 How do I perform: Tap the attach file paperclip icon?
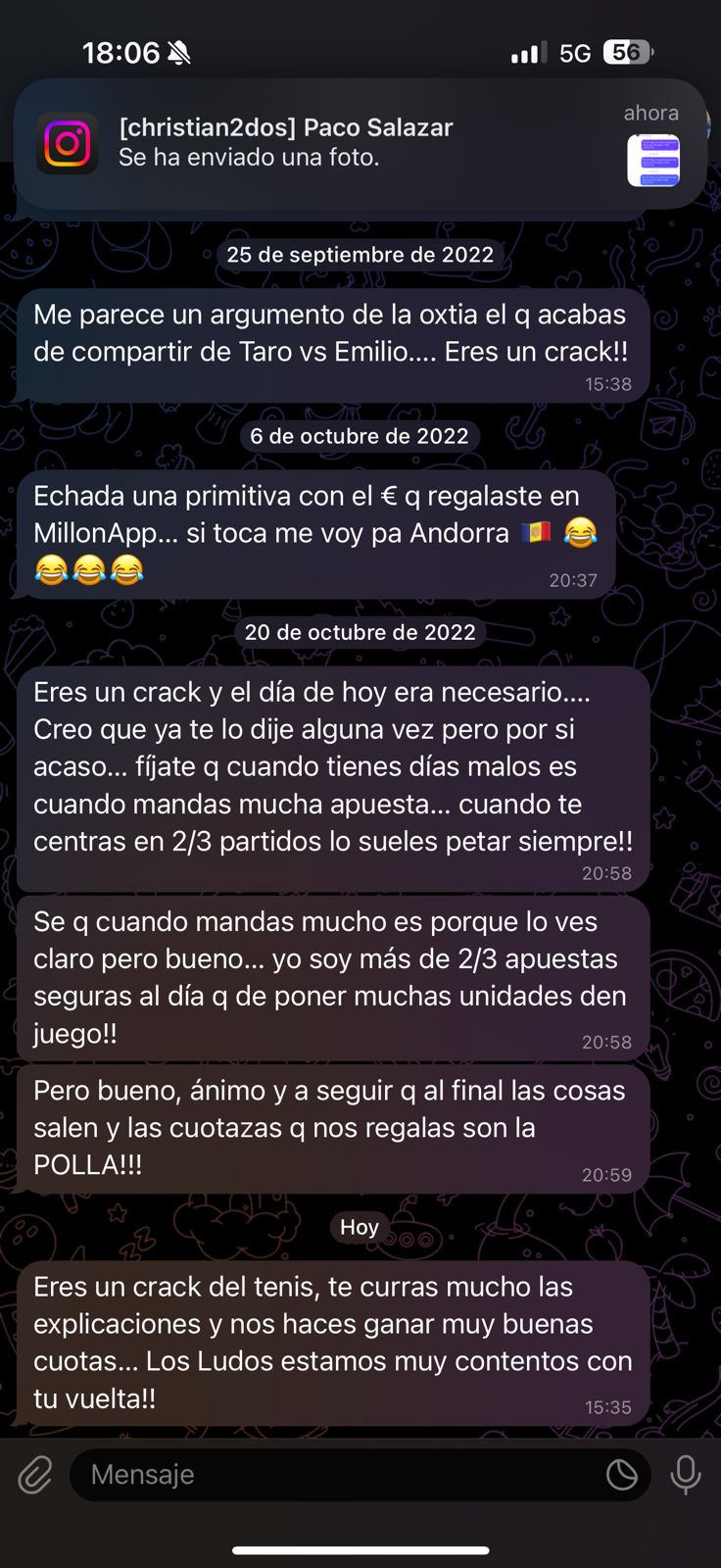[x=35, y=1474]
